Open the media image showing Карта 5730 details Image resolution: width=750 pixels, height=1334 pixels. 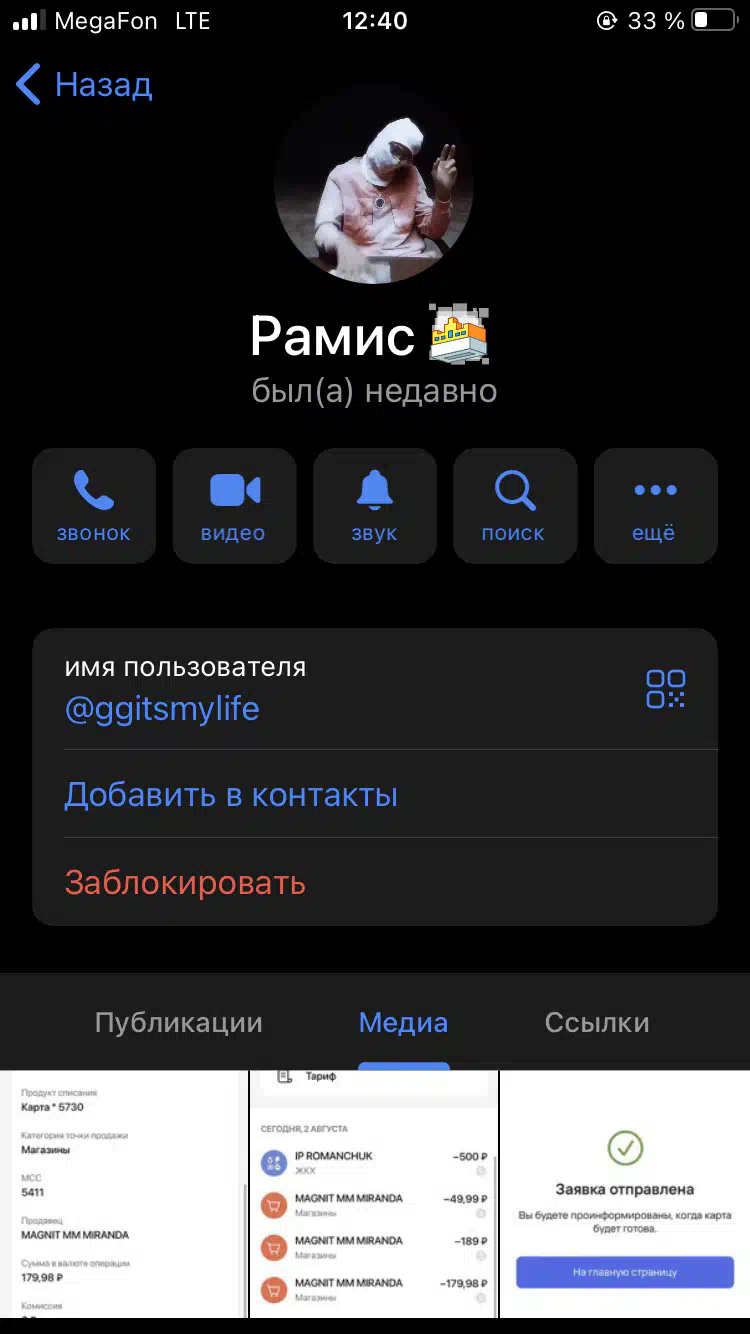[x=123, y=1194]
